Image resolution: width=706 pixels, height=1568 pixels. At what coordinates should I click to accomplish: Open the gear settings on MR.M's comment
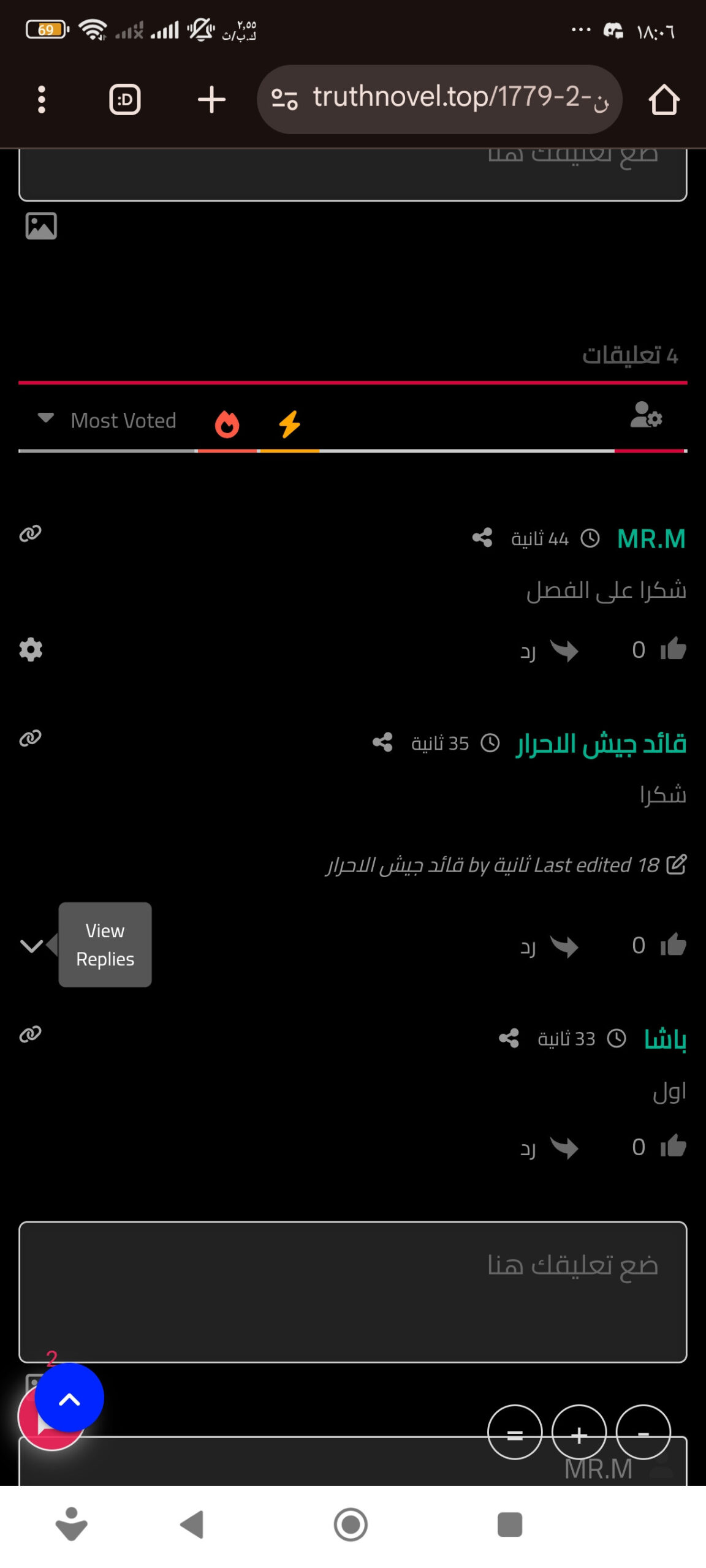[x=31, y=649]
